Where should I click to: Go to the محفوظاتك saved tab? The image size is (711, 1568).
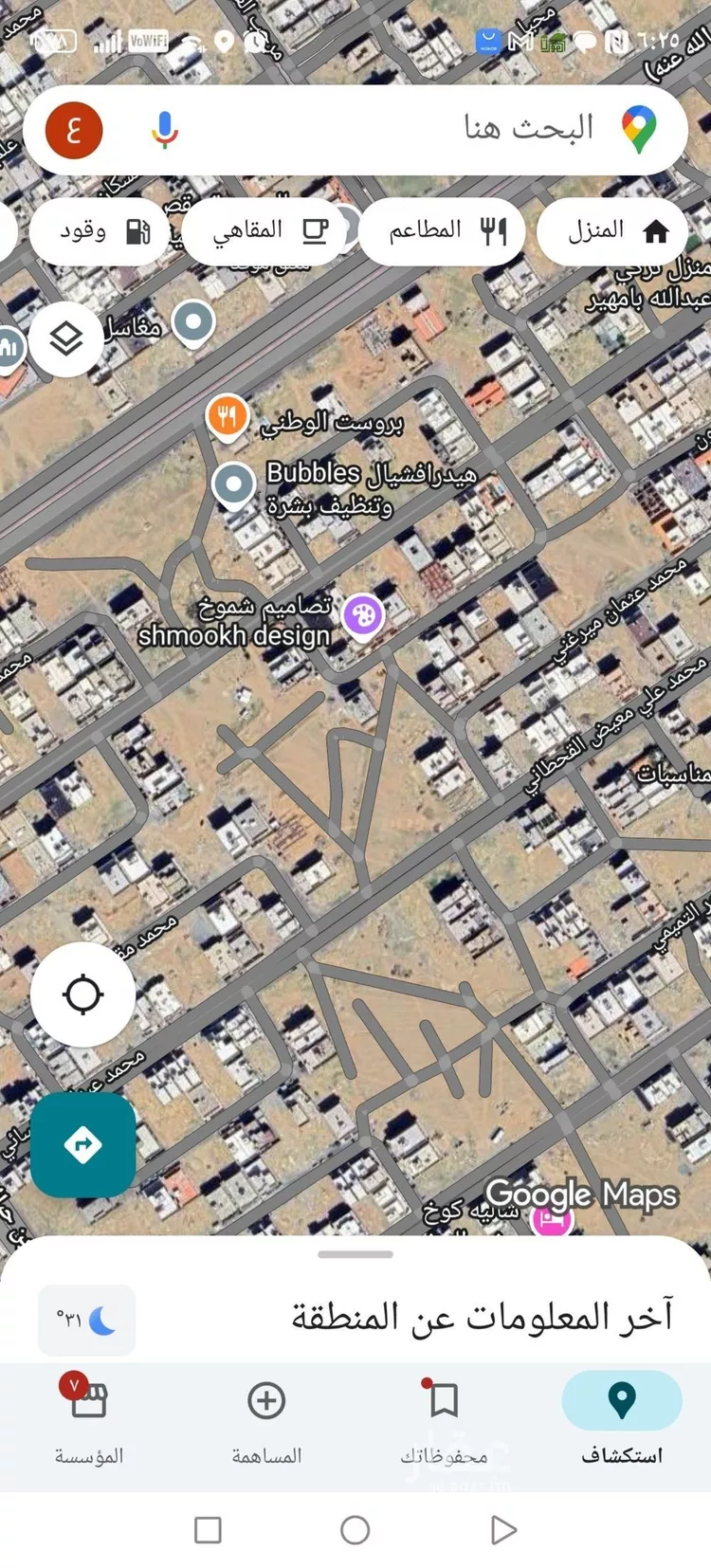tap(444, 1418)
